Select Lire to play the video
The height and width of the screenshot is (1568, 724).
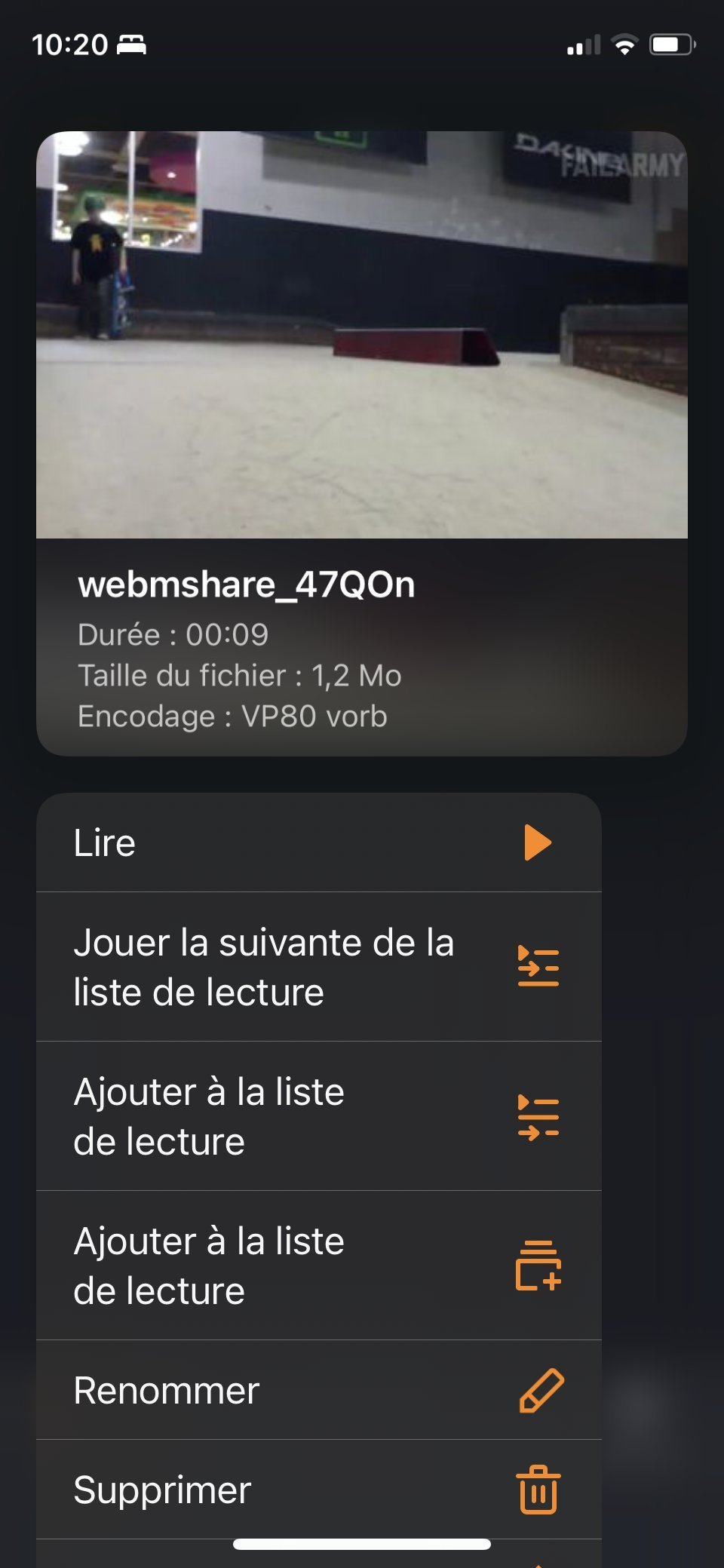click(x=318, y=842)
